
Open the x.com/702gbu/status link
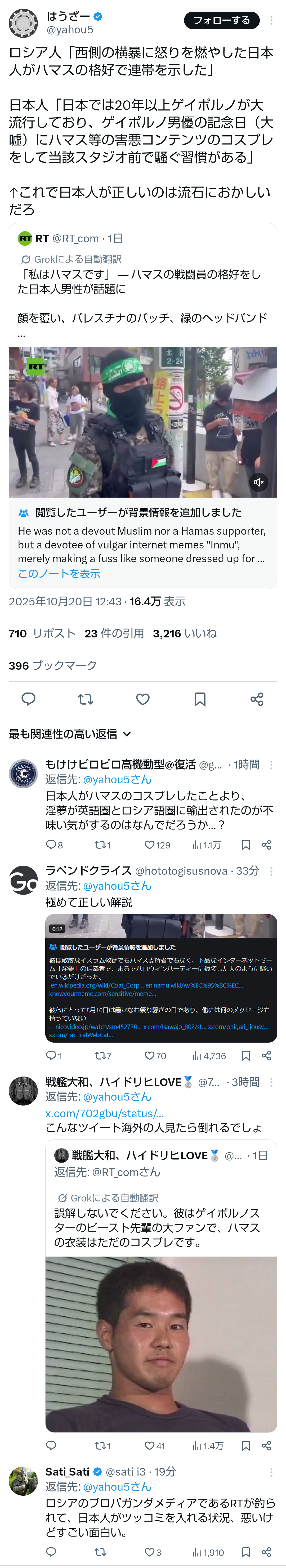pyautogui.click(x=105, y=1113)
